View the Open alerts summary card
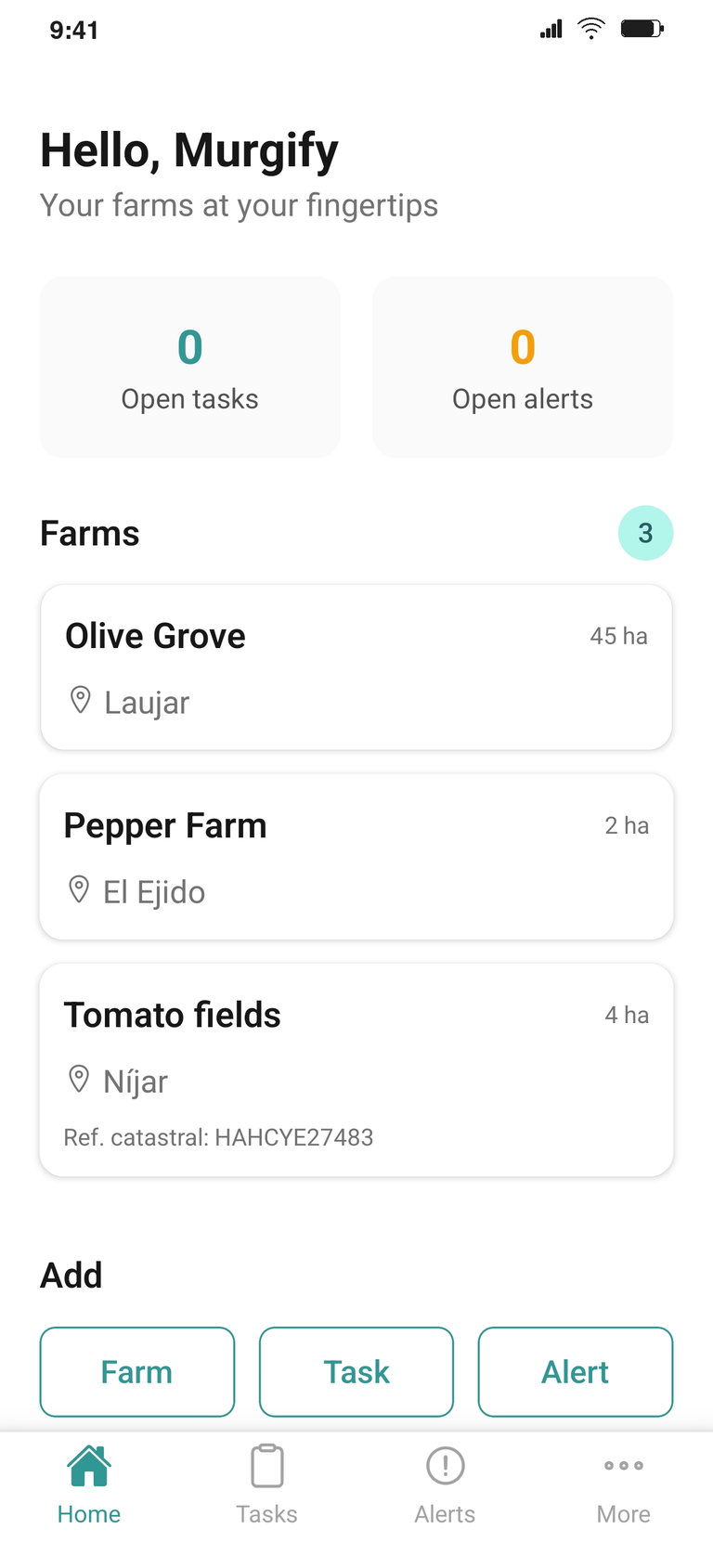Image resolution: width=713 pixels, height=1568 pixels. tap(523, 367)
